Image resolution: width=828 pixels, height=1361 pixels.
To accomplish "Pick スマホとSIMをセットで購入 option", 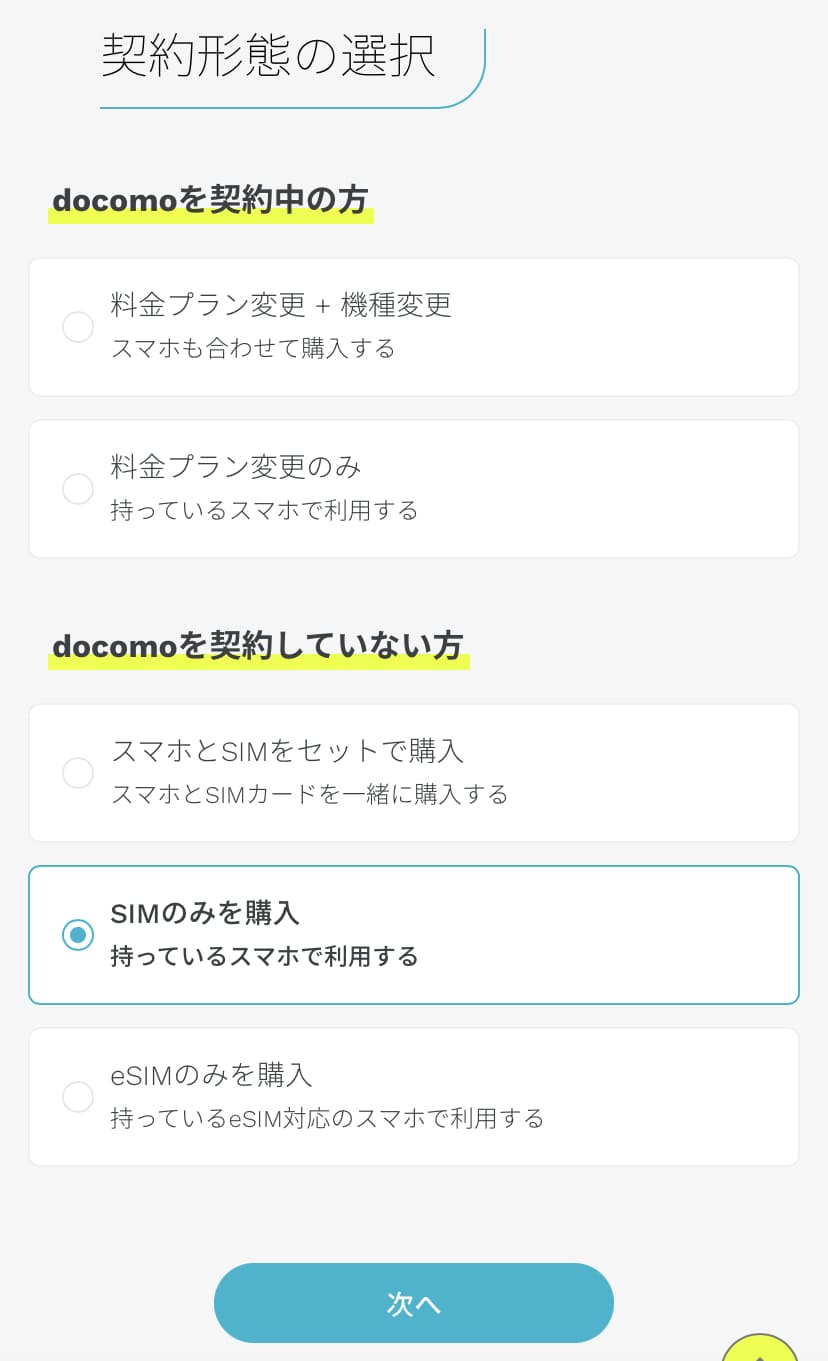I will (x=78, y=773).
